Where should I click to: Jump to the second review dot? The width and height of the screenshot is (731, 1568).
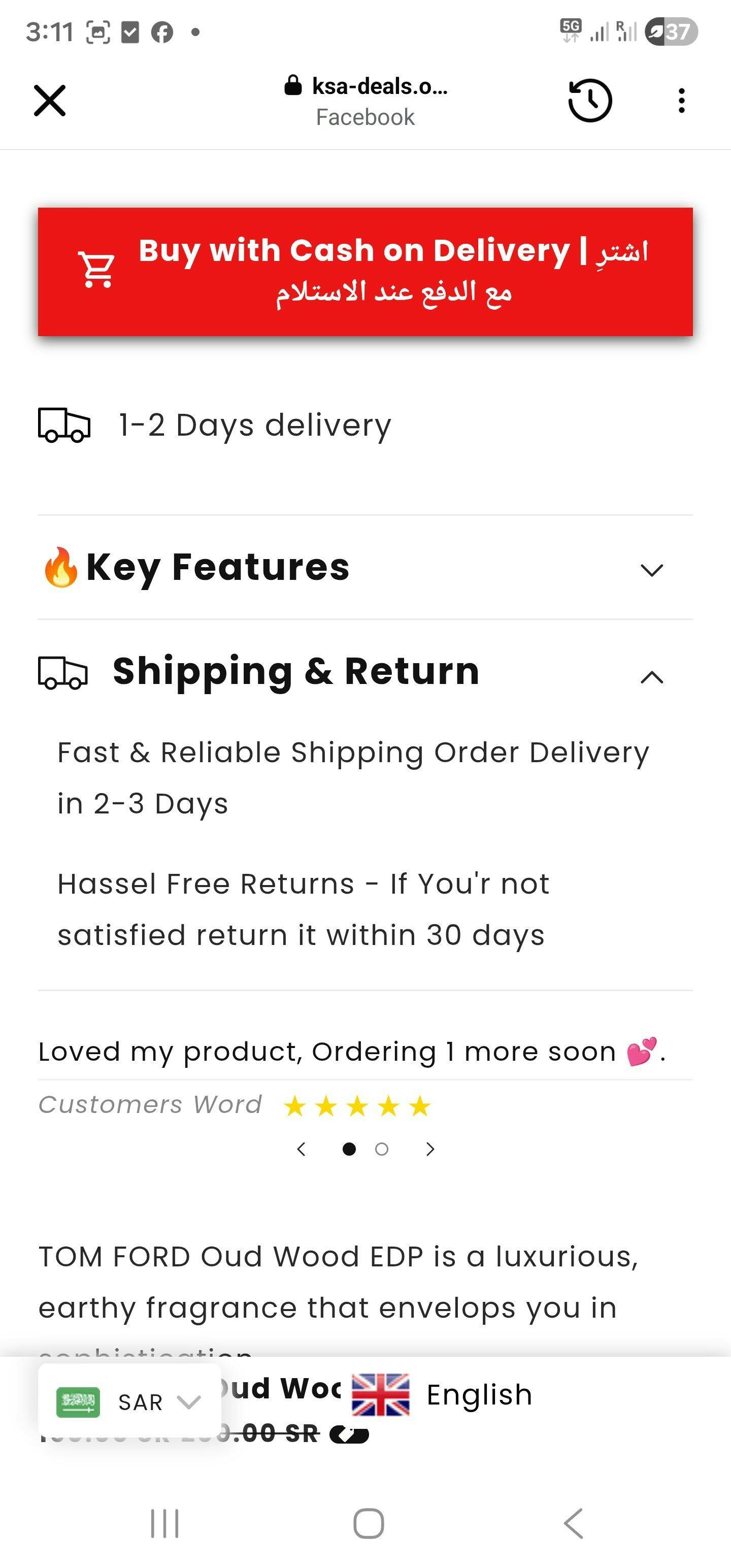[382, 1149]
